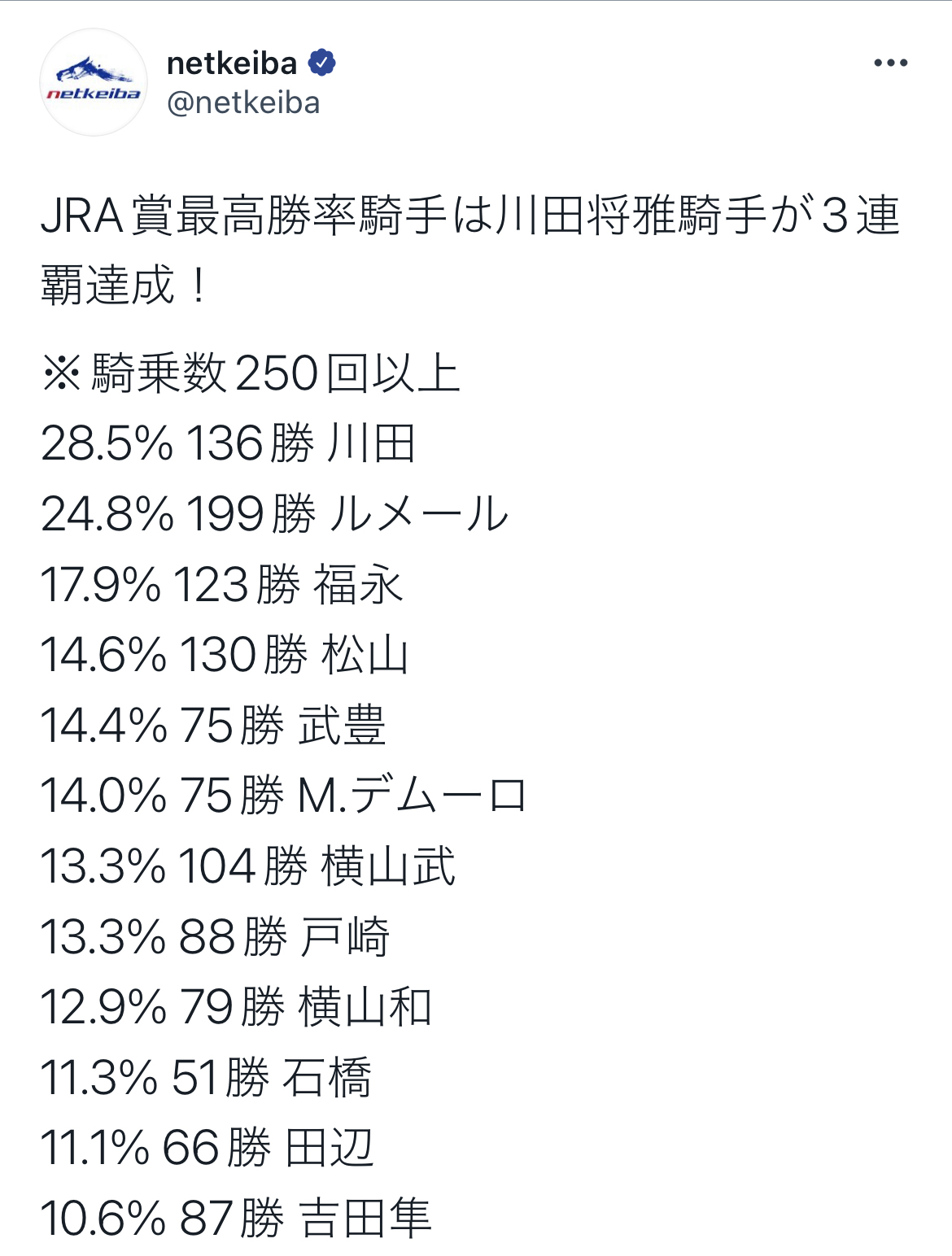This screenshot has width=952, height=1256.
Task: Open the @netkeiba profile handle
Action: tap(242, 103)
